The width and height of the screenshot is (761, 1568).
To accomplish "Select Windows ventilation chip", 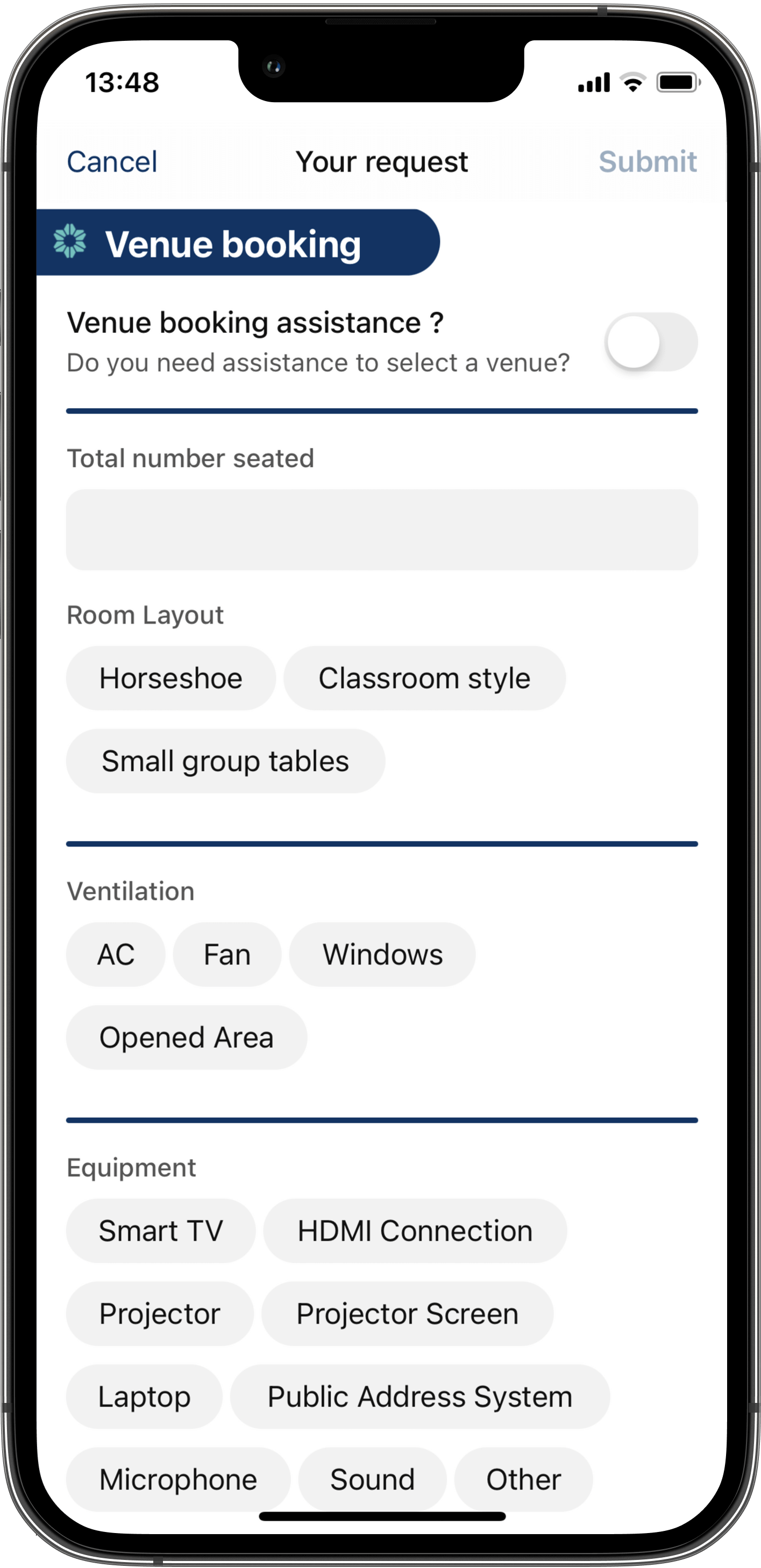I will click(382, 954).
